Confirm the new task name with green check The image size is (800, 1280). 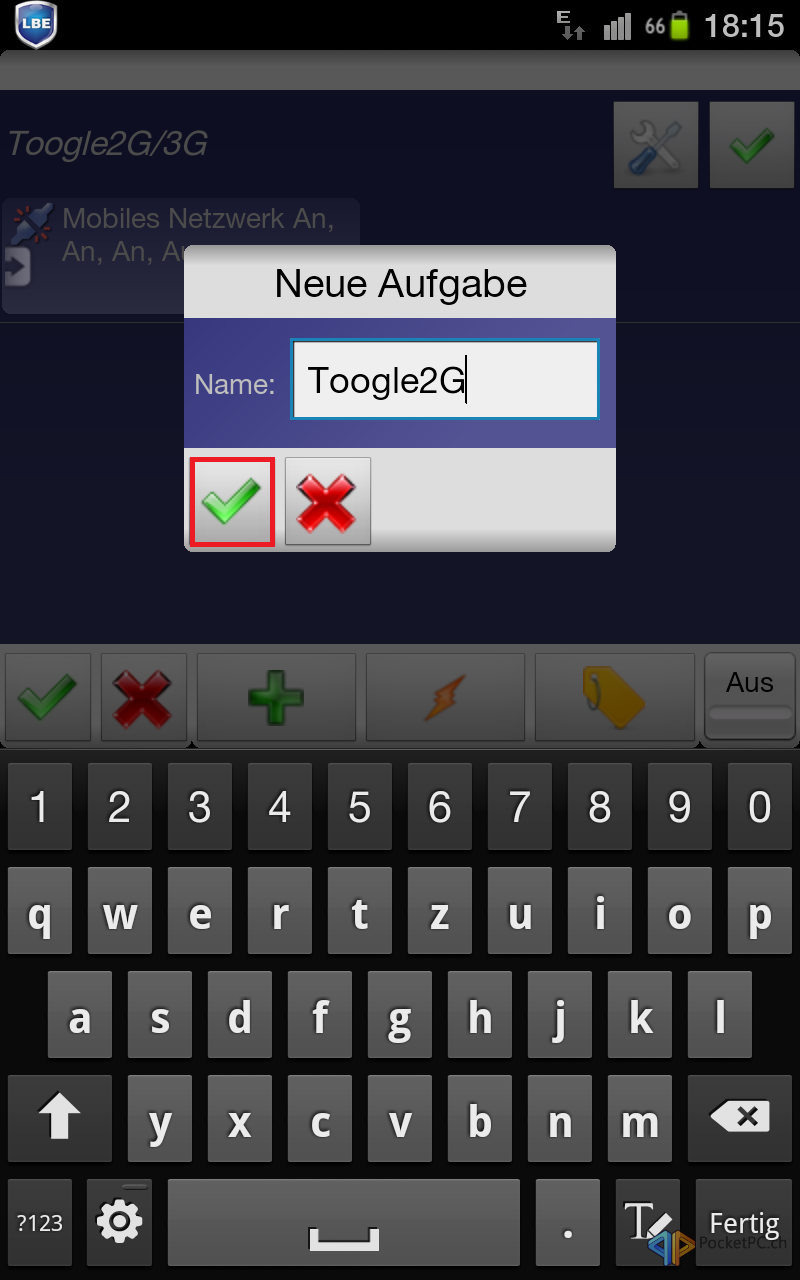(232, 502)
